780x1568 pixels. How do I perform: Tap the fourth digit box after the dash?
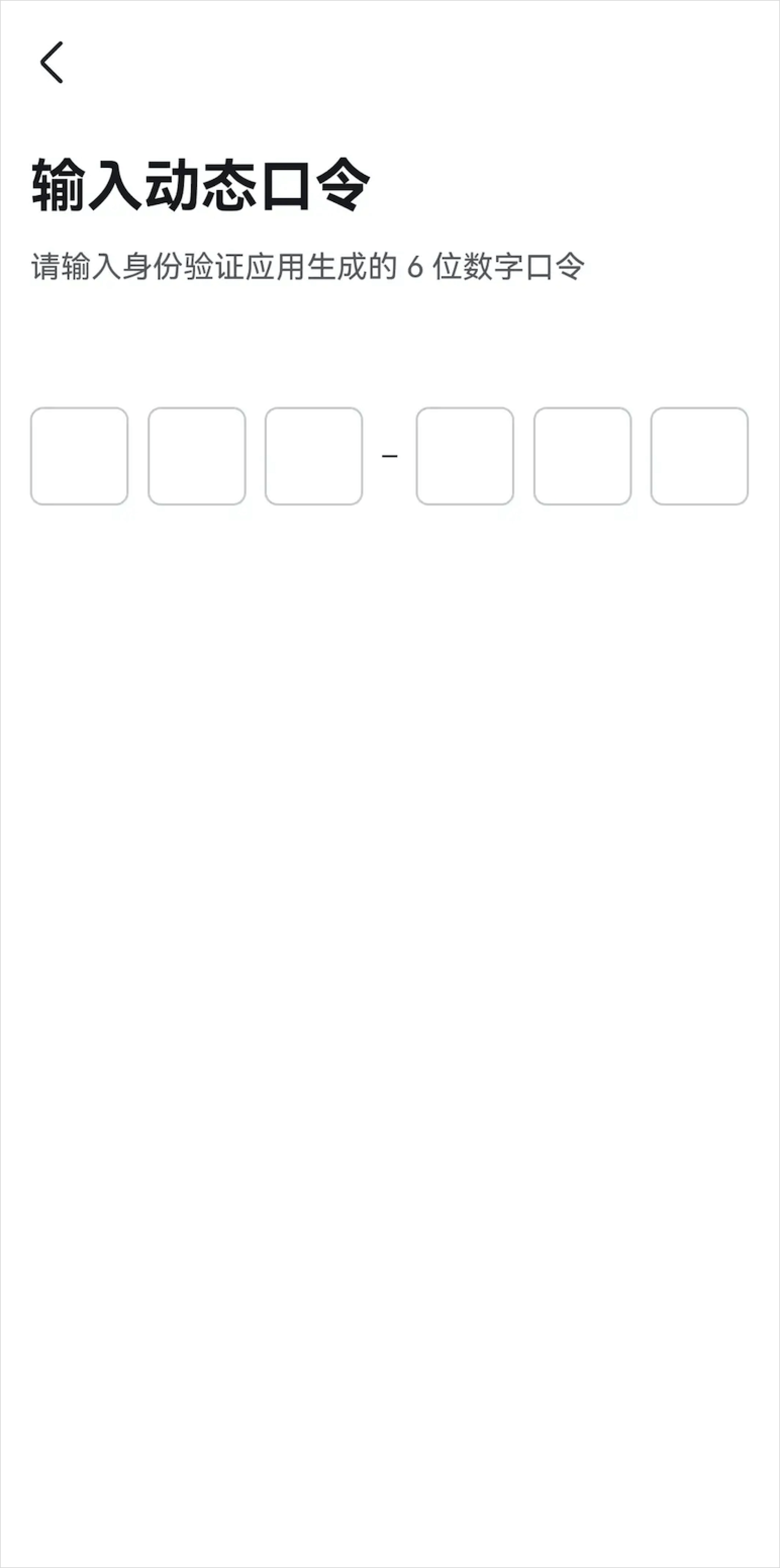(465, 456)
